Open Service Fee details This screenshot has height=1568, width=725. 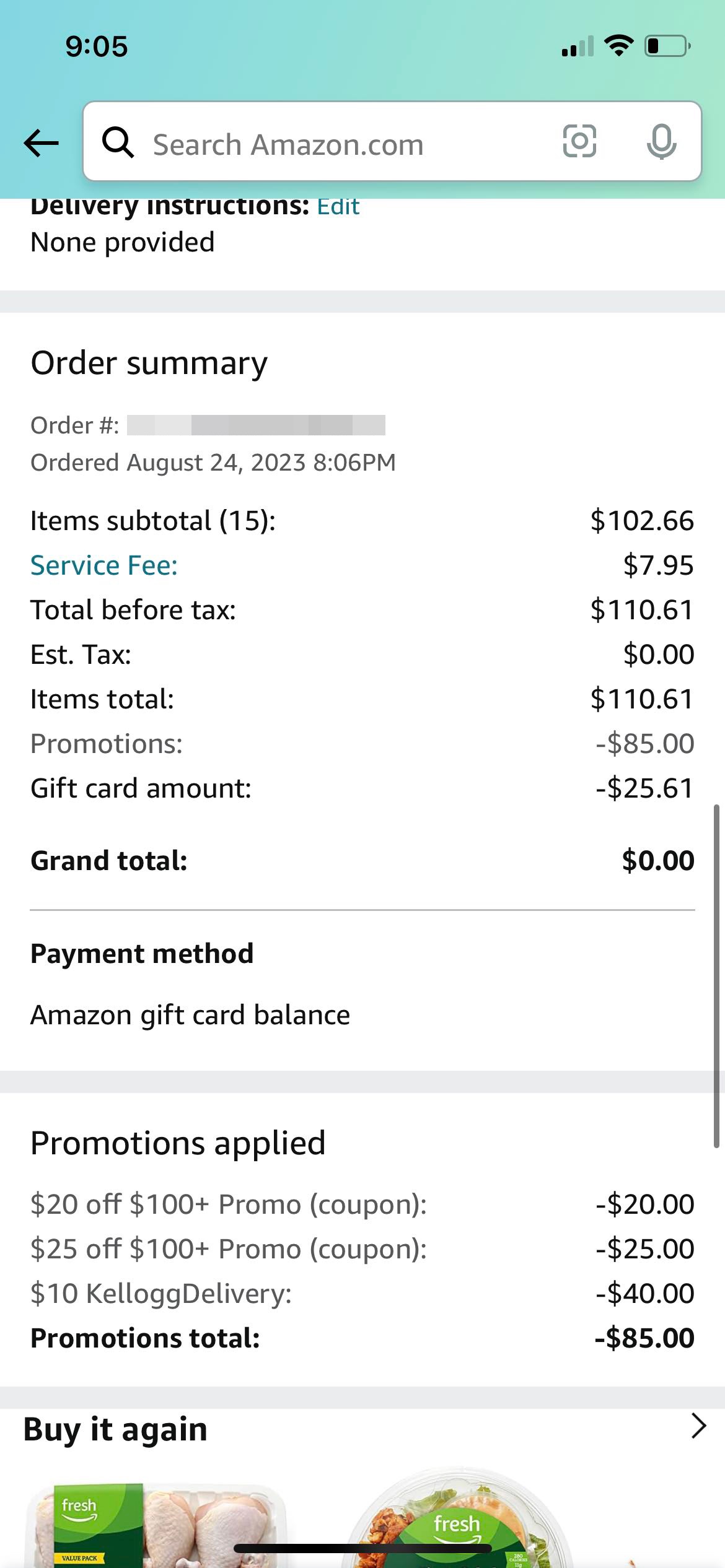pyautogui.click(x=103, y=565)
